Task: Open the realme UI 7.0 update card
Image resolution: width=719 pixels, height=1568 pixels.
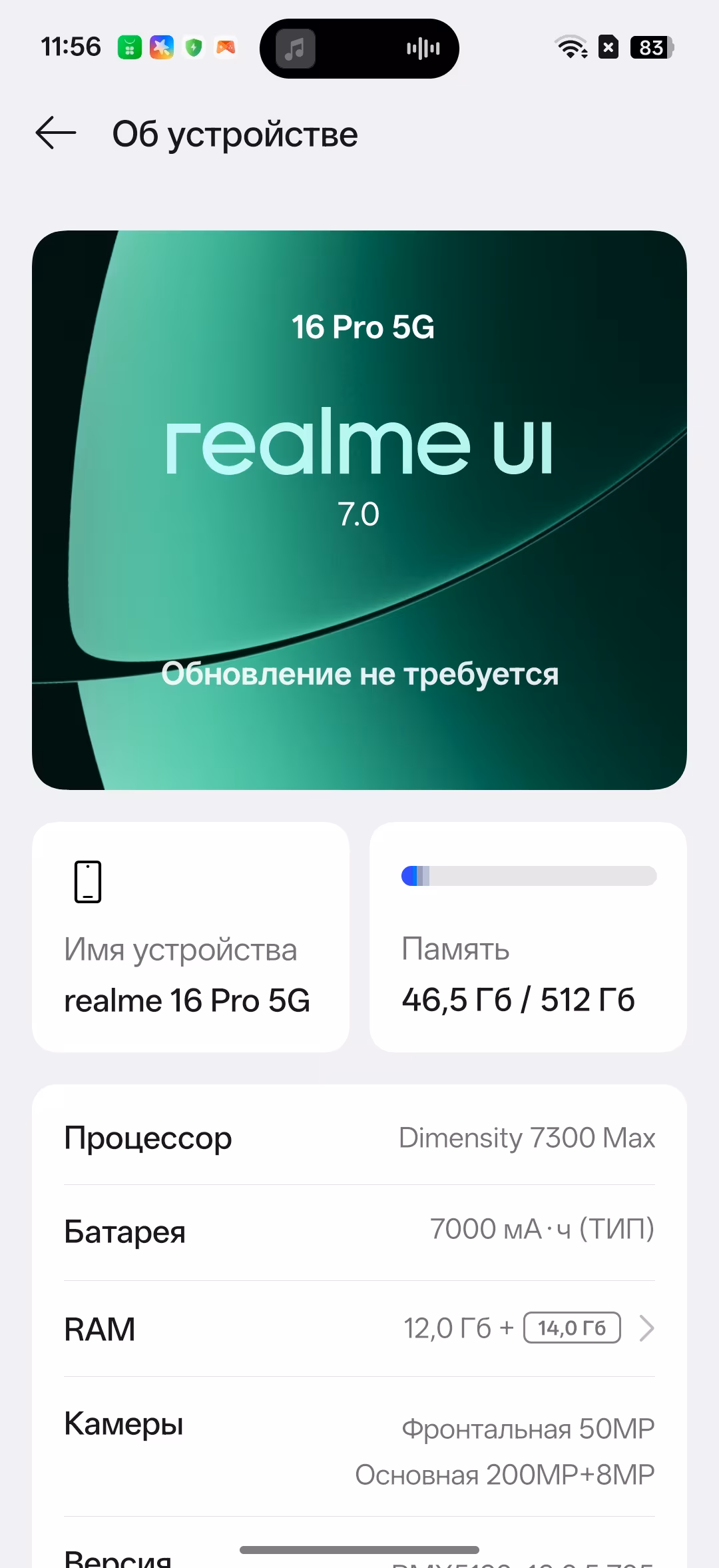Action: (359, 510)
